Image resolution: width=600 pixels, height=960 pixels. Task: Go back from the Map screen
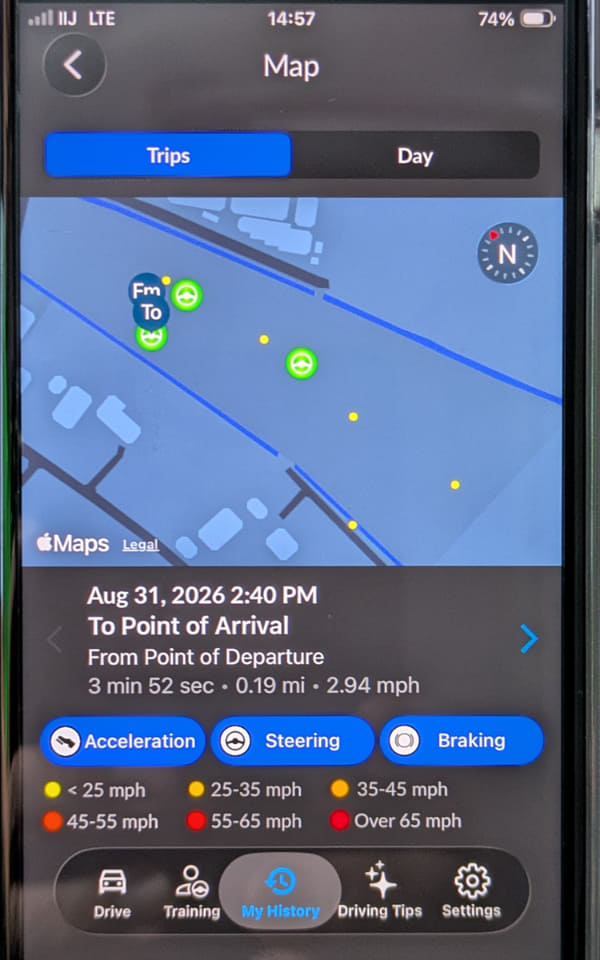point(74,66)
